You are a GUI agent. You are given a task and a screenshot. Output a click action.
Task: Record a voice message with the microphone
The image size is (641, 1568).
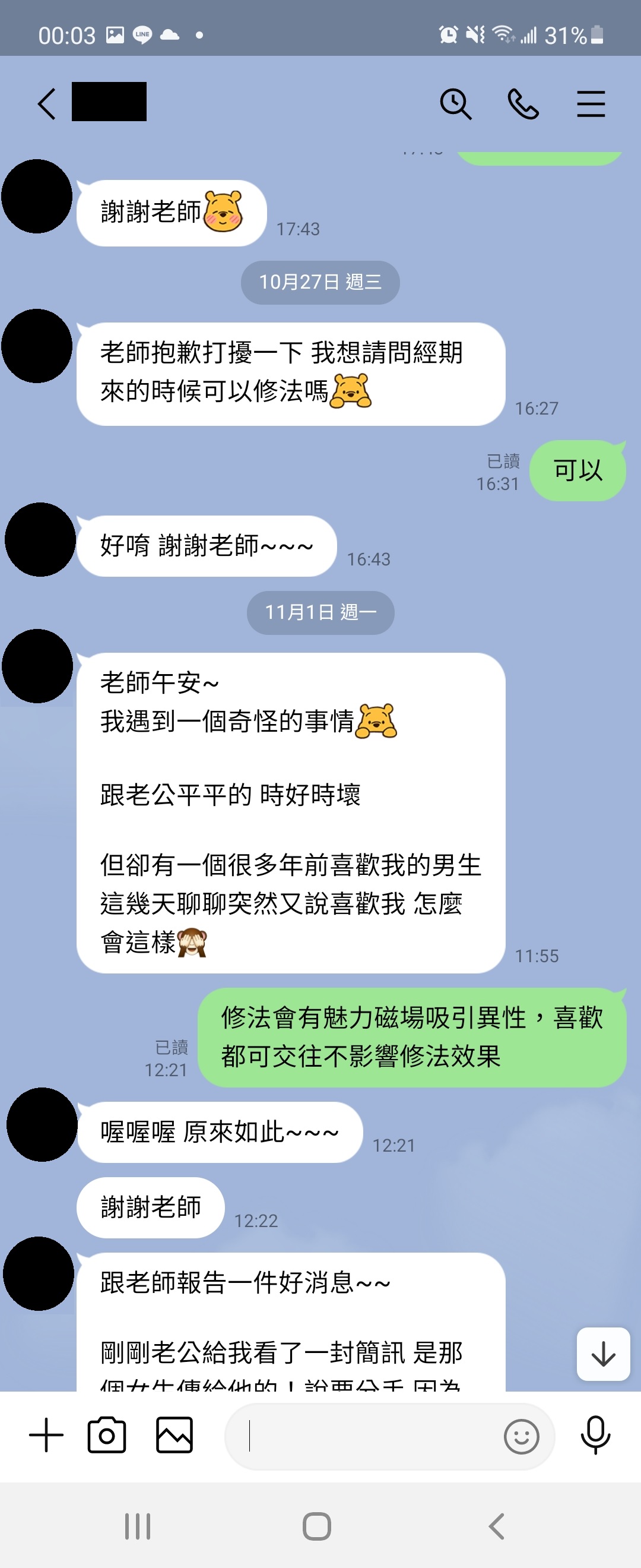coord(595,1436)
